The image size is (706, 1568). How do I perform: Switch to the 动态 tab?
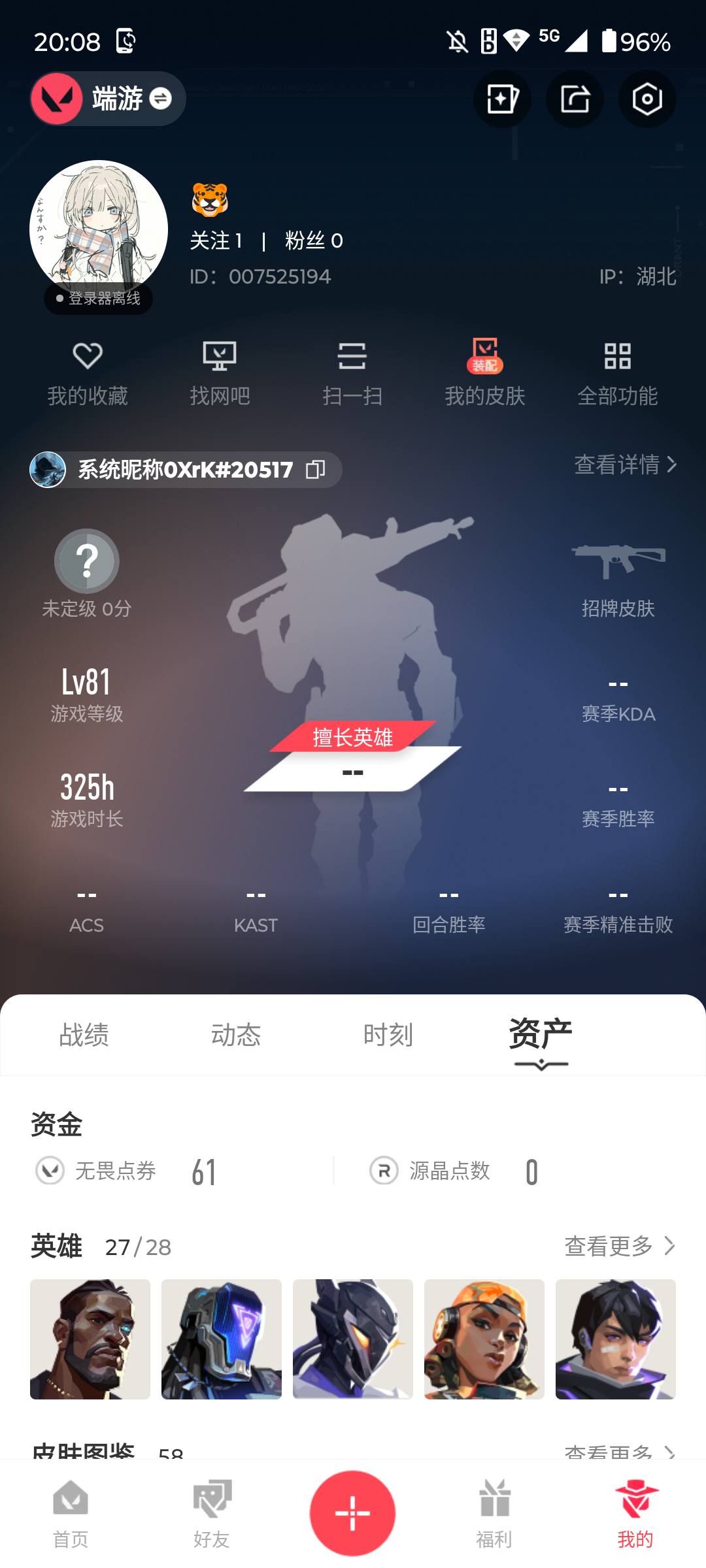(237, 1036)
